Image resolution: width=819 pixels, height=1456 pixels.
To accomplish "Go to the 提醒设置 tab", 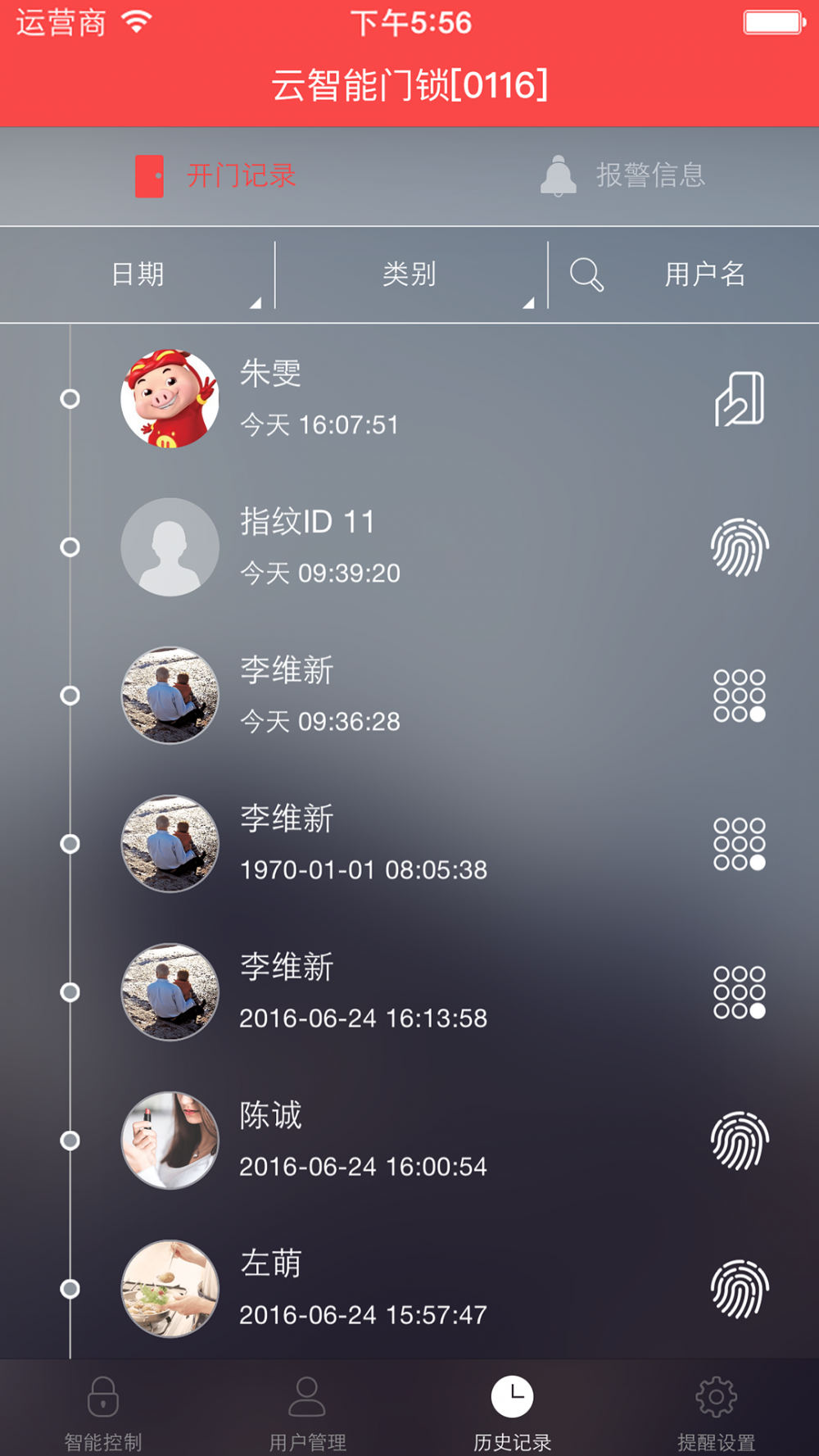I will [716, 1411].
